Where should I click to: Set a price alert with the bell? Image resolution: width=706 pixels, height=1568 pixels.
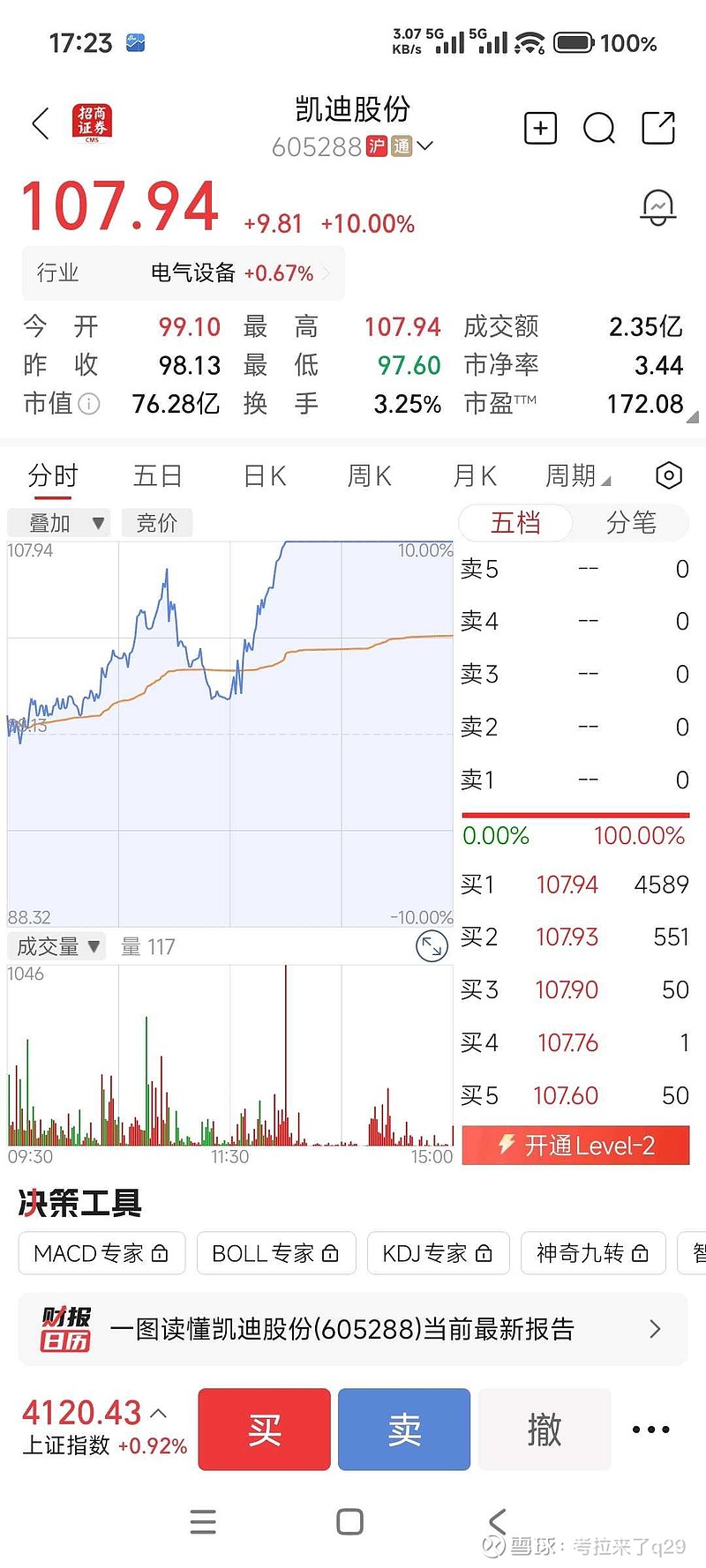(657, 208)
